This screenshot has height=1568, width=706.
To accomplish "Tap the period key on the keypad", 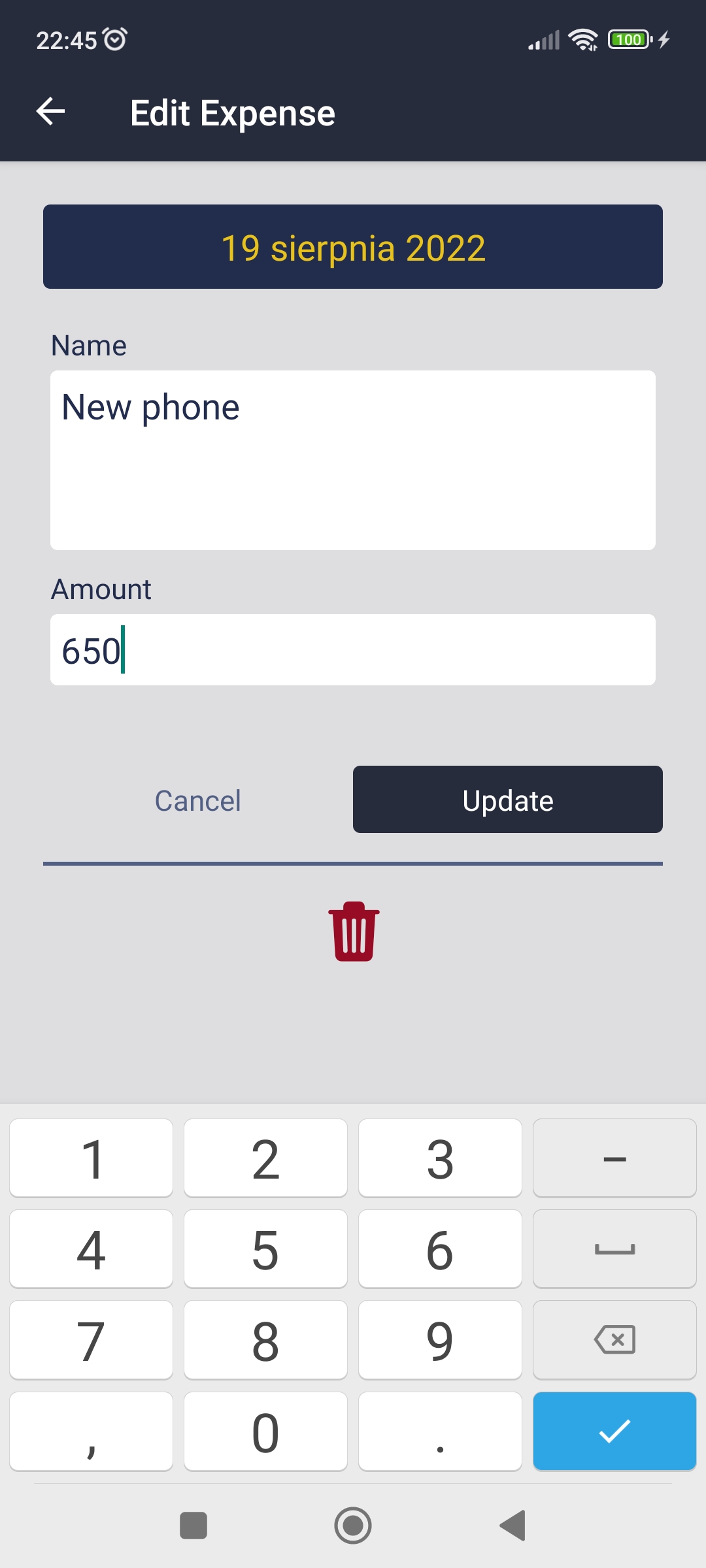I will pyautogui.click(x=439, y=1431).
